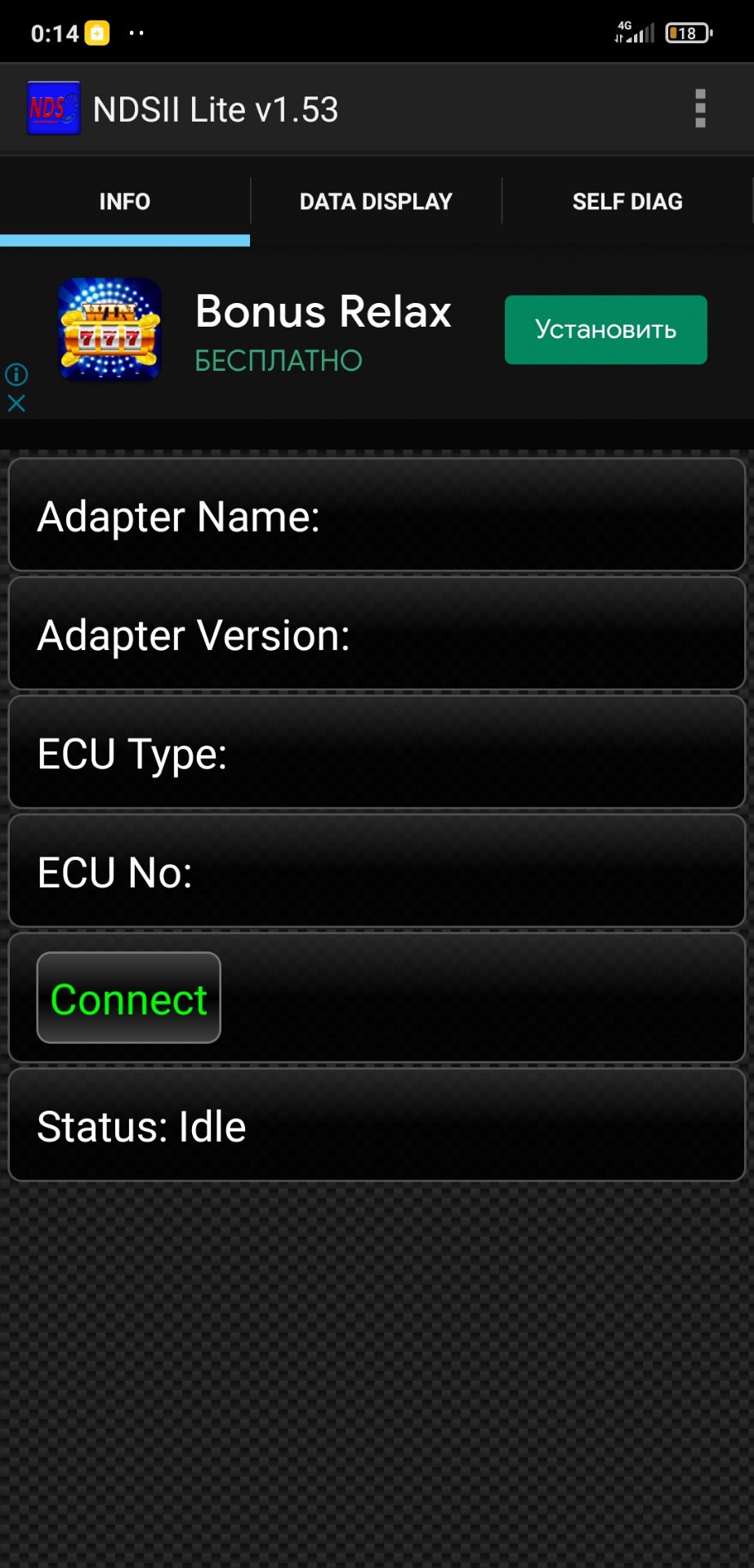The width and height of the screenshot is (754, 1568).
Task: Open the overflow menu
Action: tap(700, 109)
